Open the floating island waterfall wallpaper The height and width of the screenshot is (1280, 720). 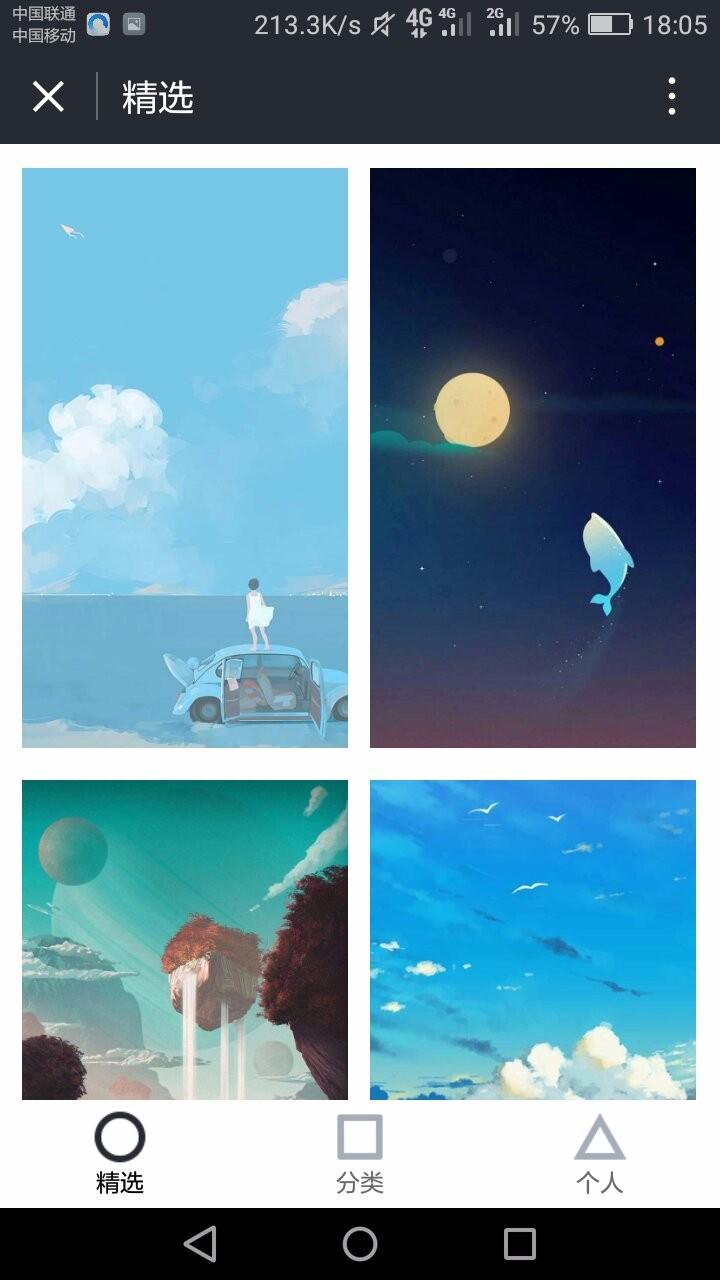coord(185,940)
